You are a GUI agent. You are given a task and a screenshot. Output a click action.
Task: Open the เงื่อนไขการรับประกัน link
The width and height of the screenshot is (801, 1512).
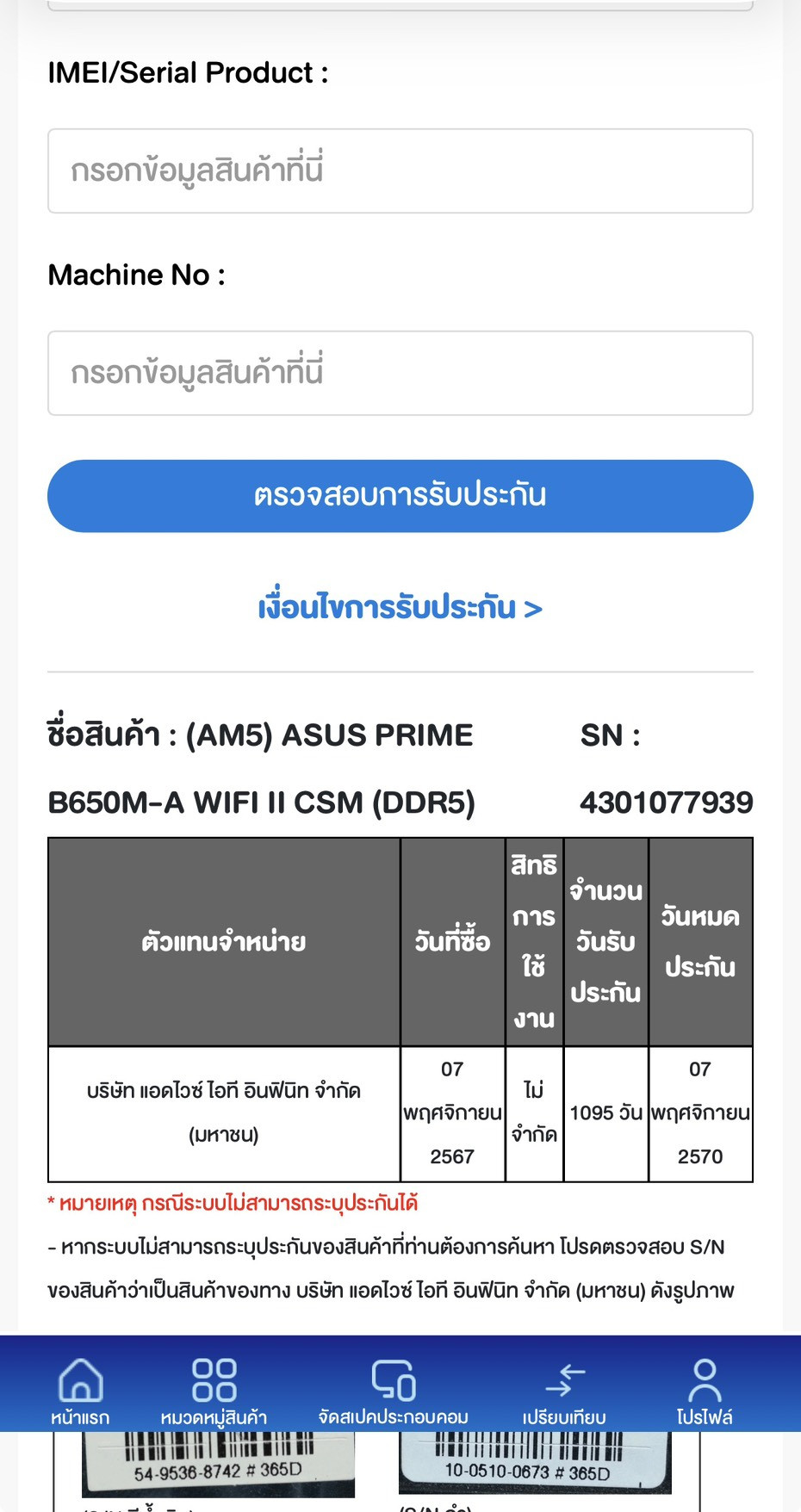click(x=400, y=608)
